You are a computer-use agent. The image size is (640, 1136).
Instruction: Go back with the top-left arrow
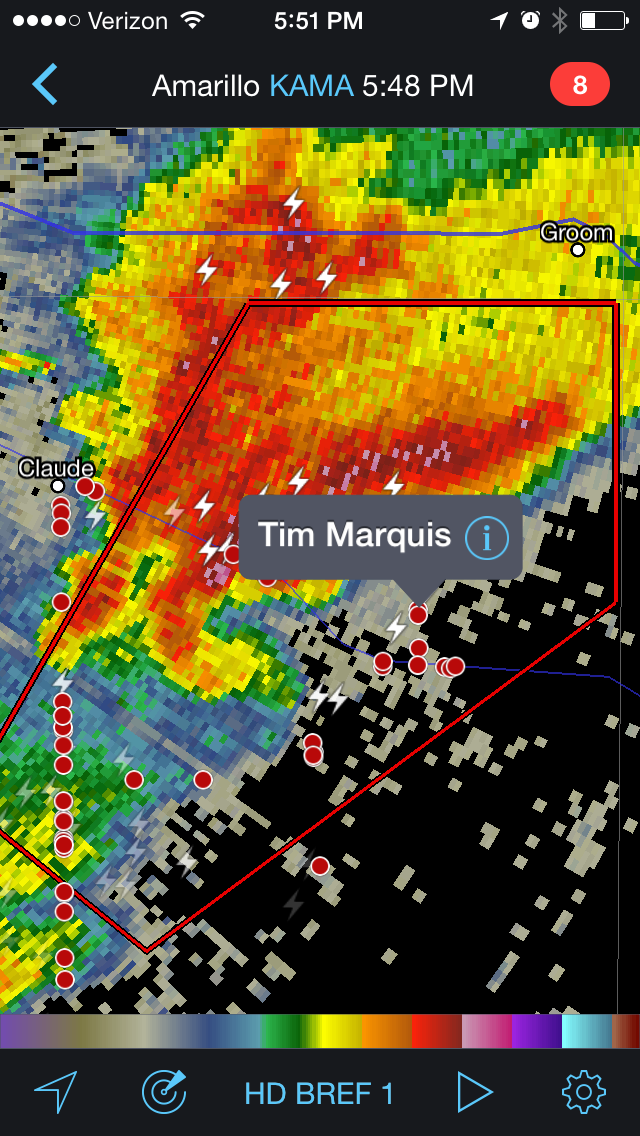coord(45,86)
